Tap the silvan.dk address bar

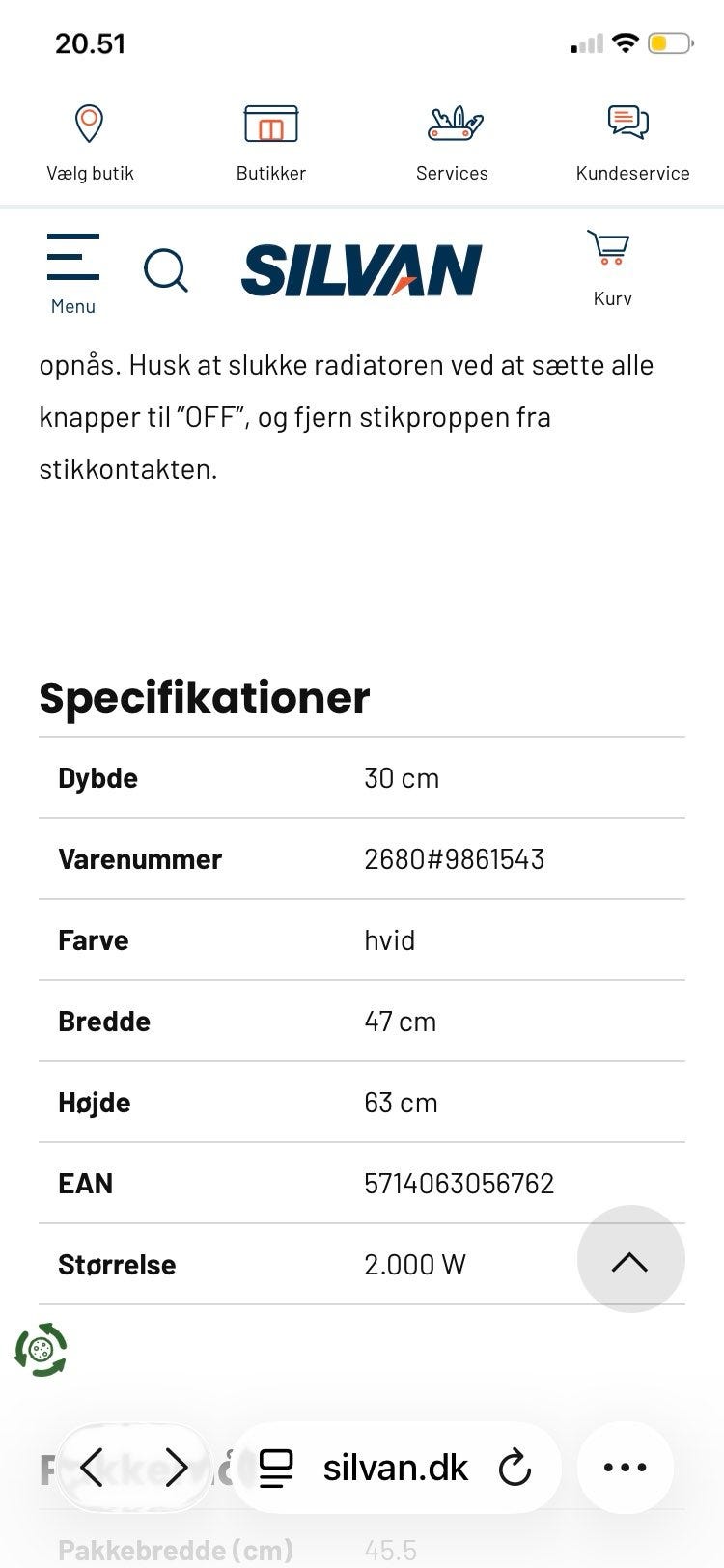(x=395, y=1467)
